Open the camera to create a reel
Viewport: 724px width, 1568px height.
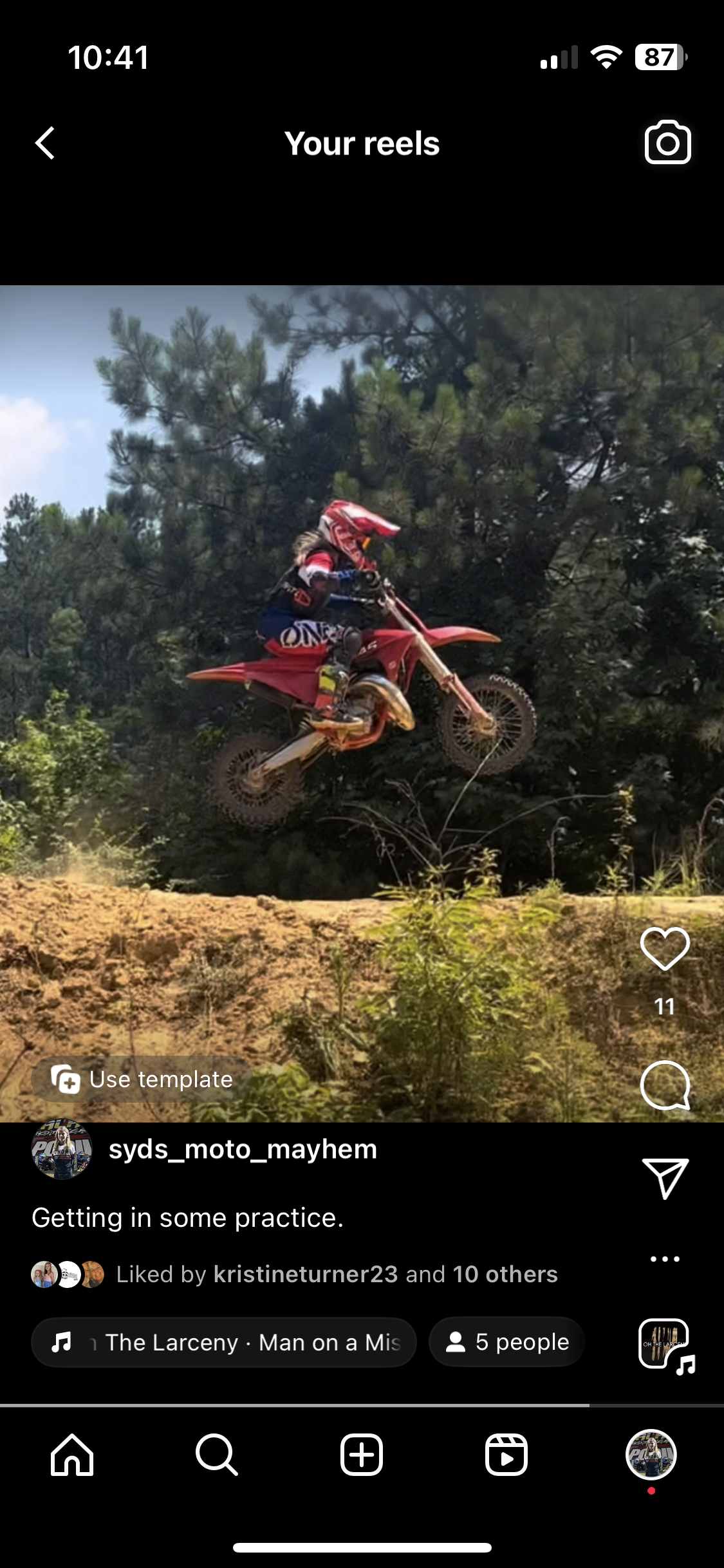[x=667, y=142]
